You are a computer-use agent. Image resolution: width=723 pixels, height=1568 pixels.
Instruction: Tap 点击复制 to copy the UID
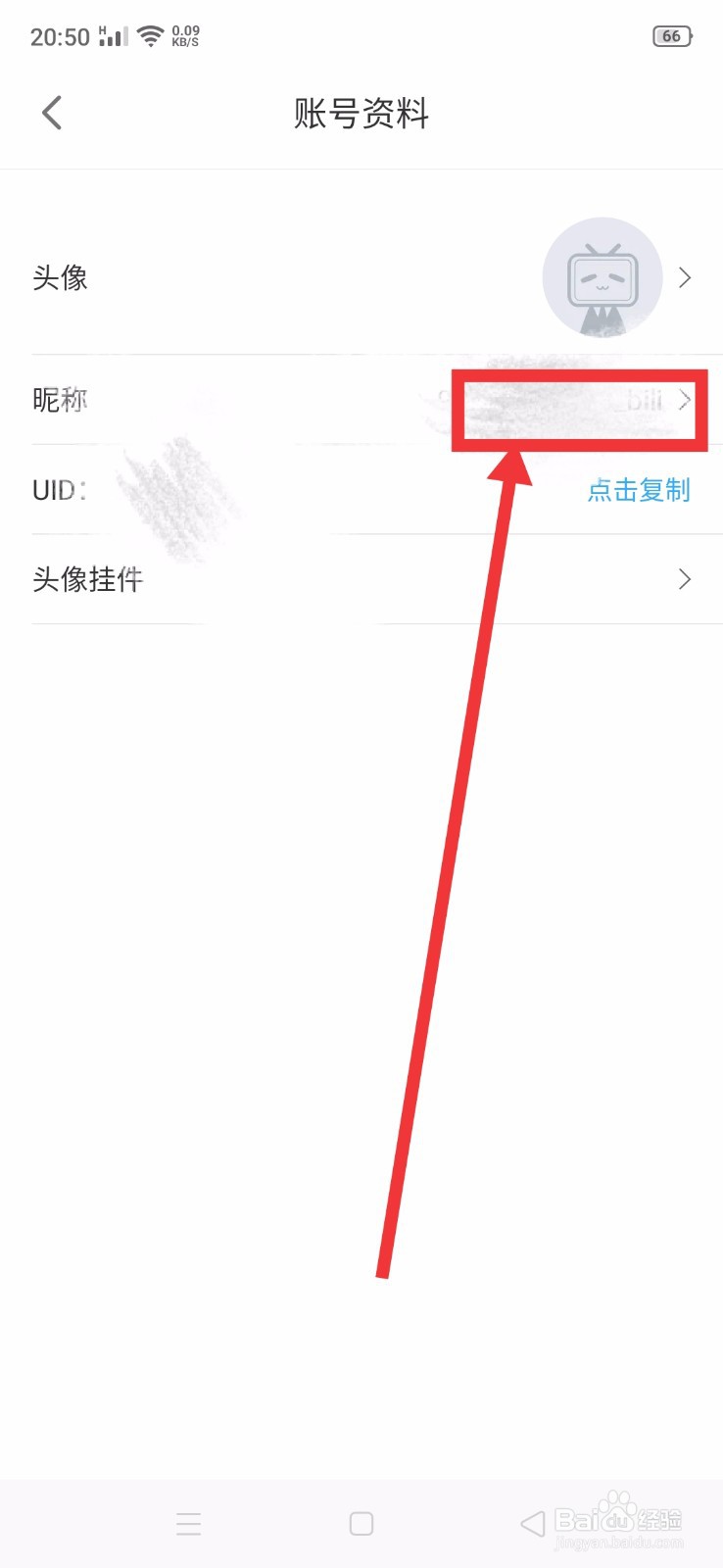click(x=638, y=490)
